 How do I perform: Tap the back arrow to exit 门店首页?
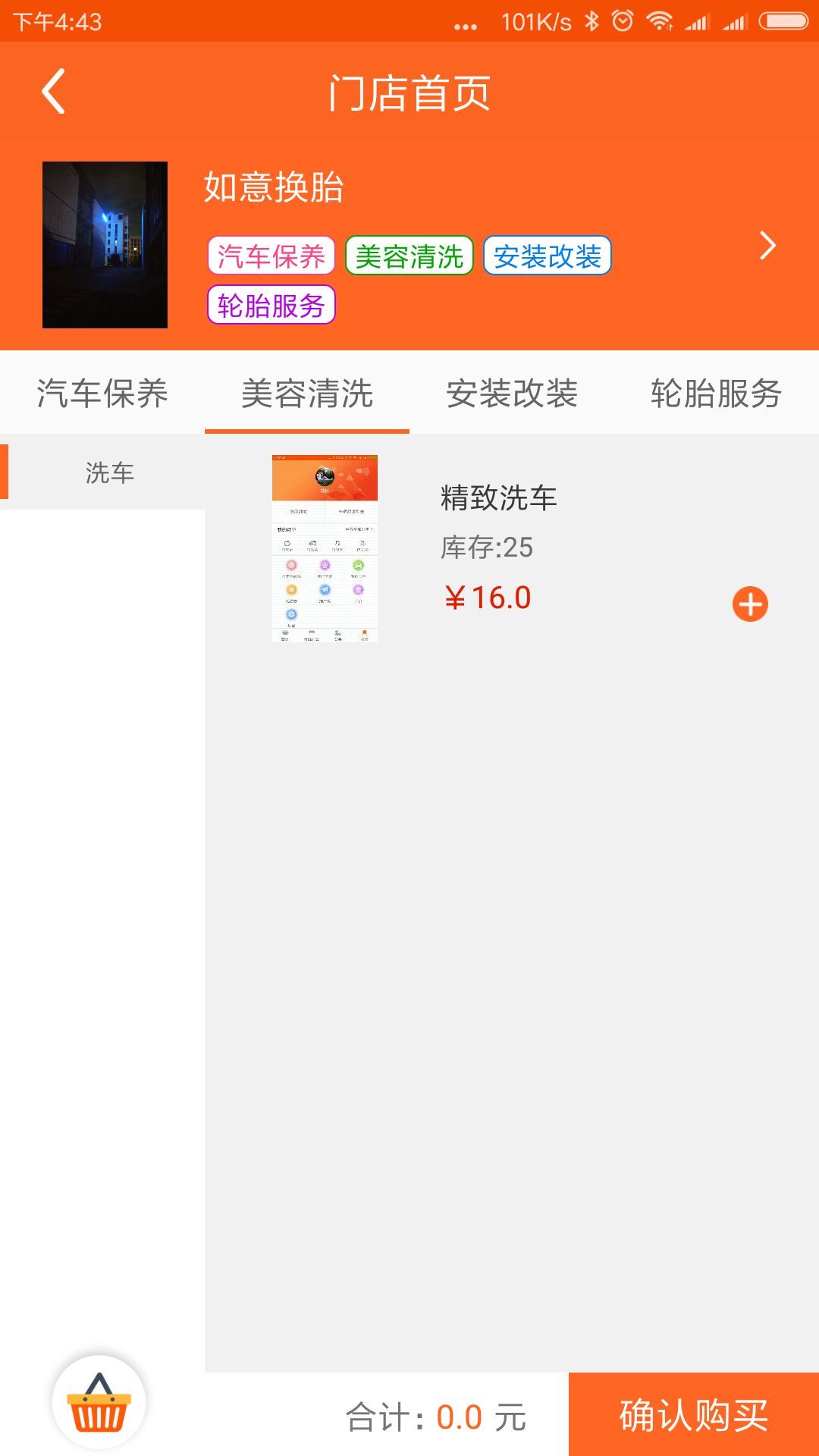(53, 93)
